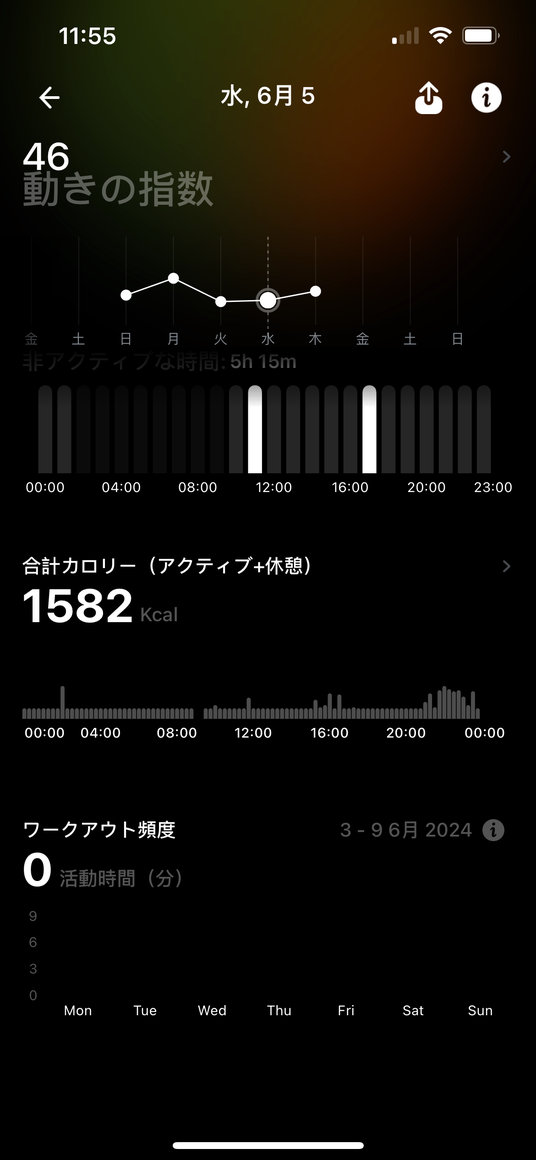Open the 合計カロリー details chevron
Viewport: 536px width, 1160px height.
506,566
